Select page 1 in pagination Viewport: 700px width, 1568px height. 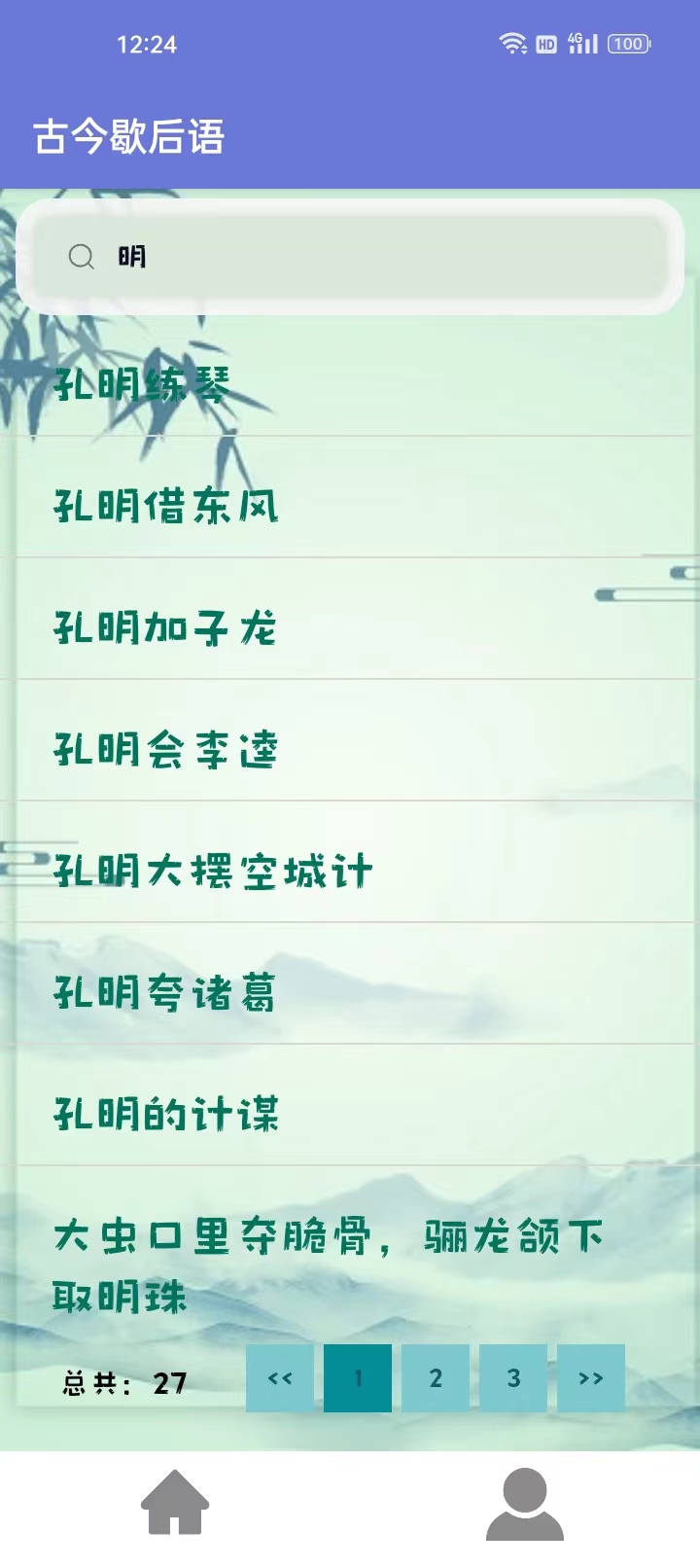click(x=358, y=1378)
